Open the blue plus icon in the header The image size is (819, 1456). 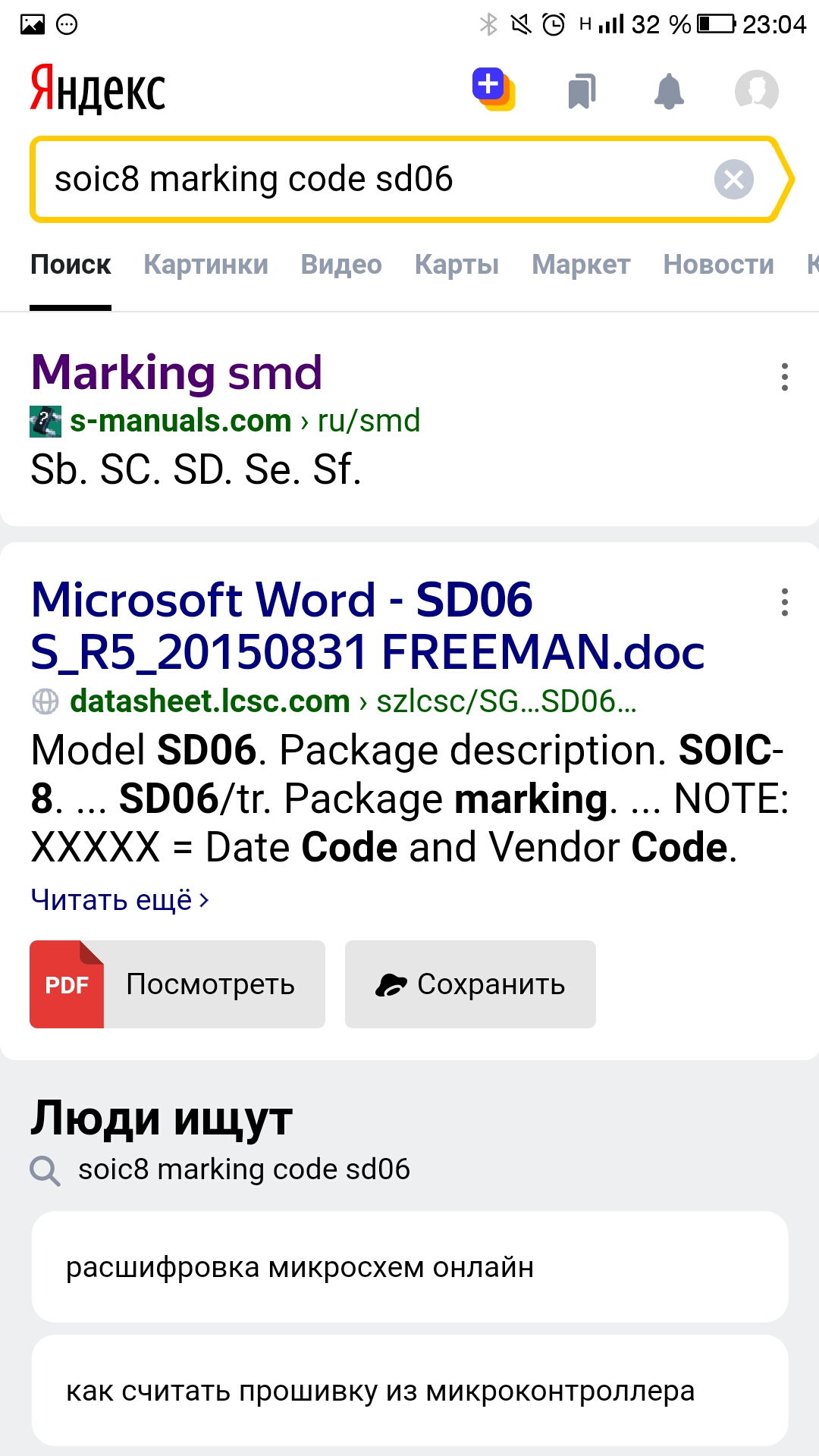[x=493, y=89]
